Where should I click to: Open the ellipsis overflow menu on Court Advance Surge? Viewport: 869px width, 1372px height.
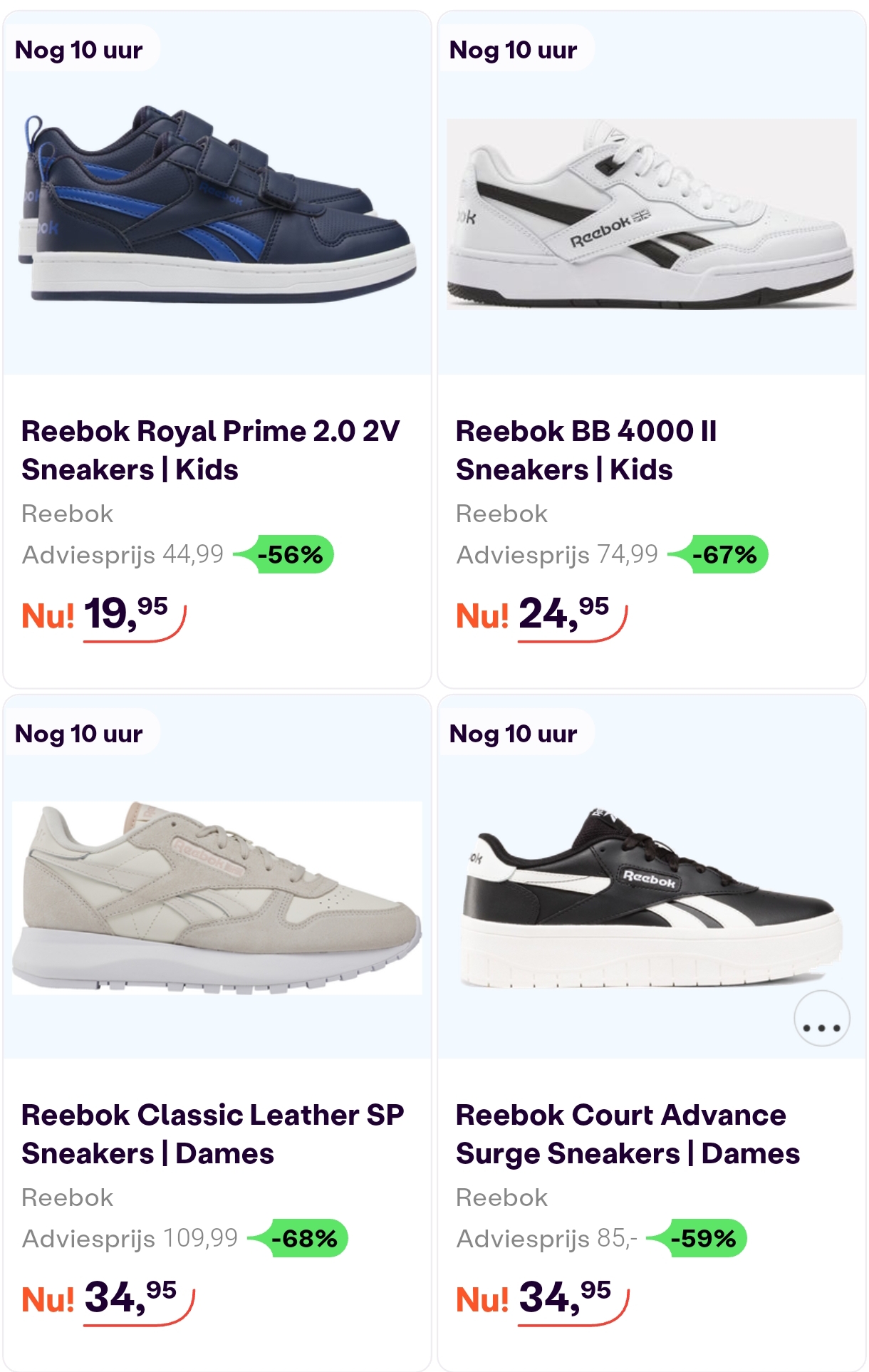click(821, 1018)
